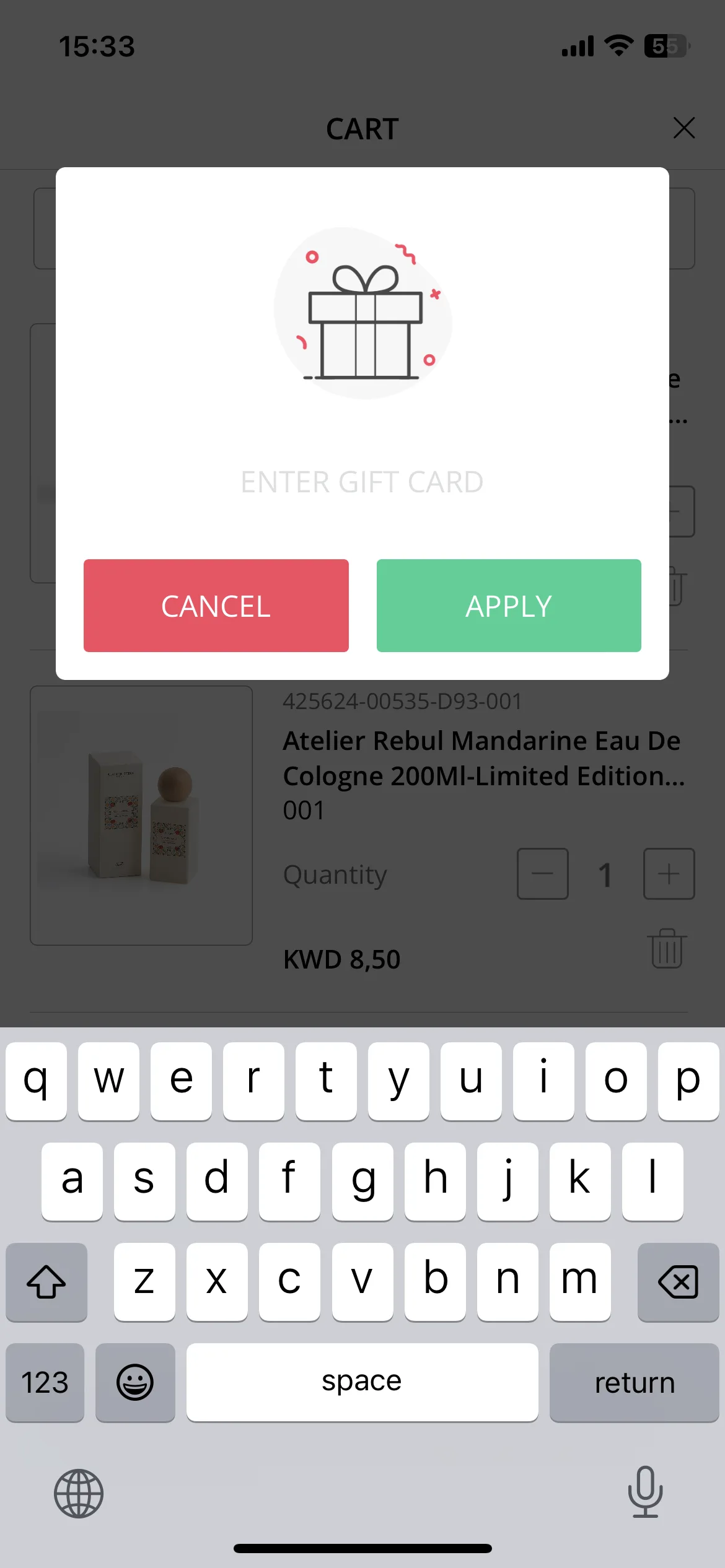
Task: Cancel the gift card dialog
Action: click(216, 606)
